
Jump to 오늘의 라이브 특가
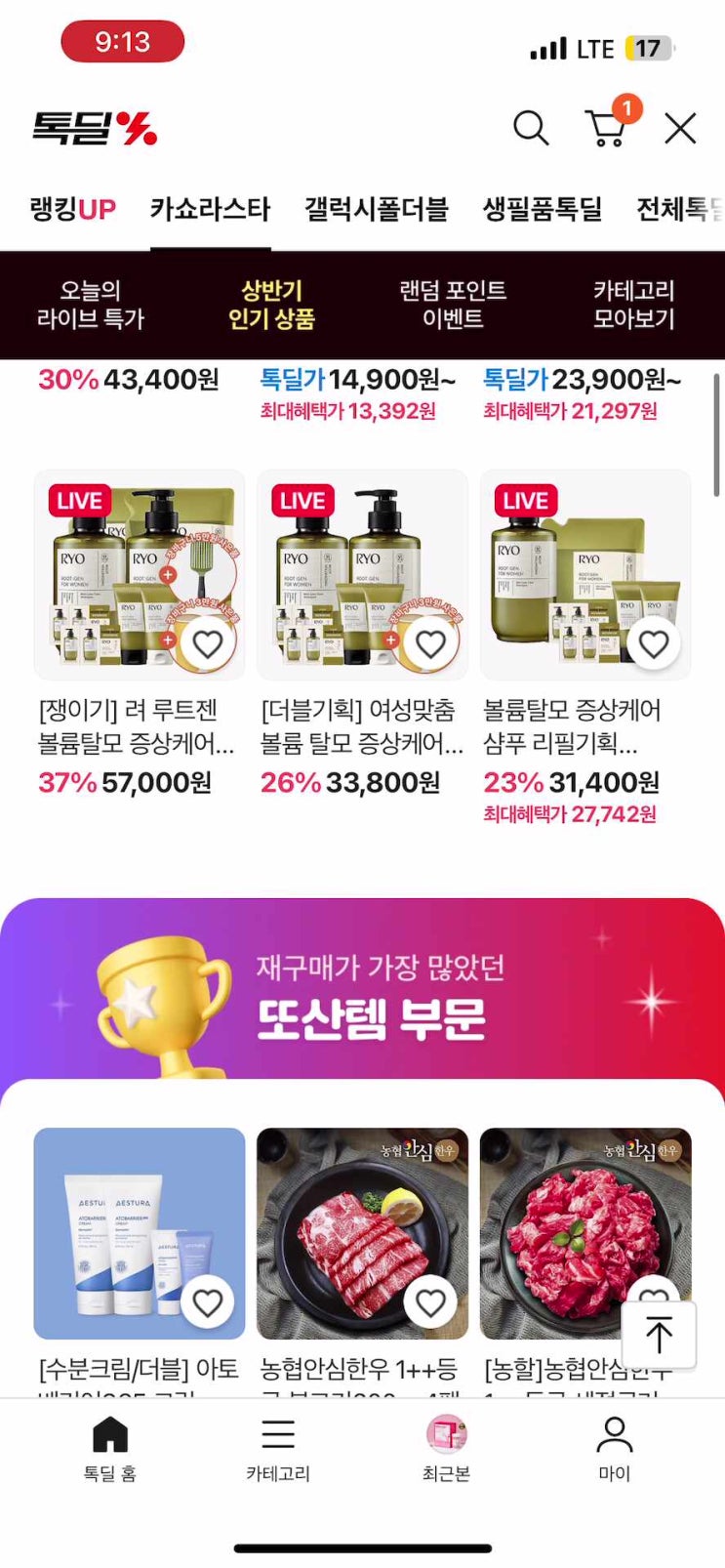coord(90,305)
